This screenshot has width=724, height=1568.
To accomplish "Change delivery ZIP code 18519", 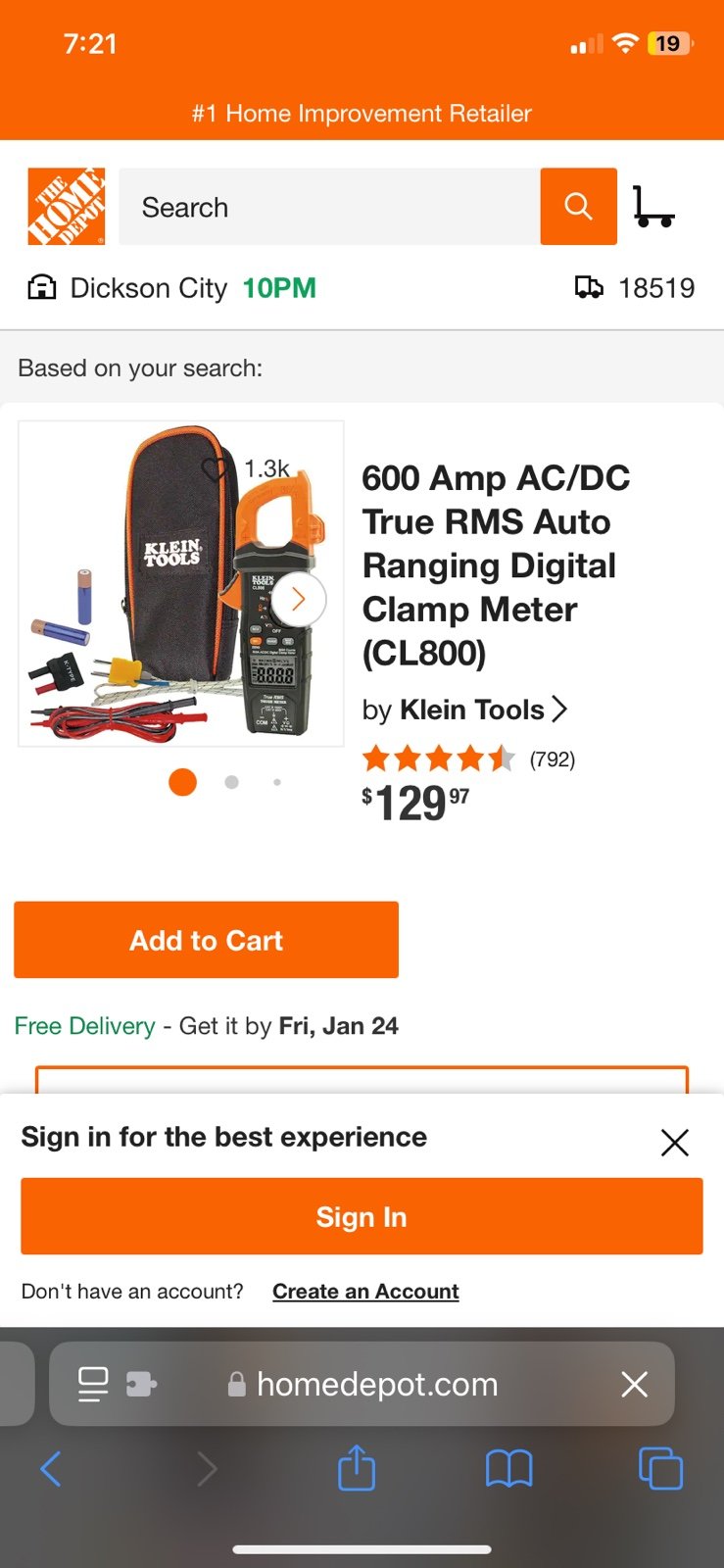I will click(x=635, y=288).
